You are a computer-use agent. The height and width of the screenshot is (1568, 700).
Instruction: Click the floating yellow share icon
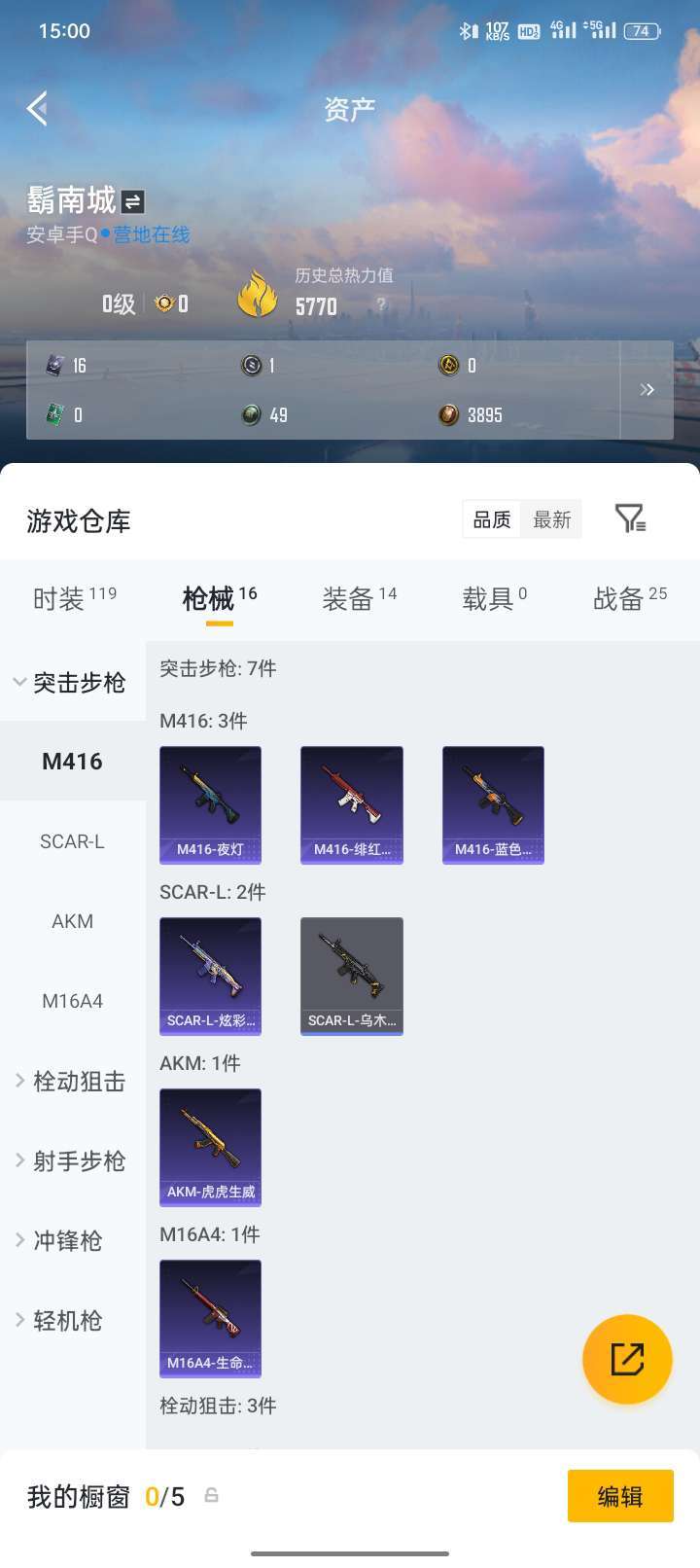coord(627,1359)
